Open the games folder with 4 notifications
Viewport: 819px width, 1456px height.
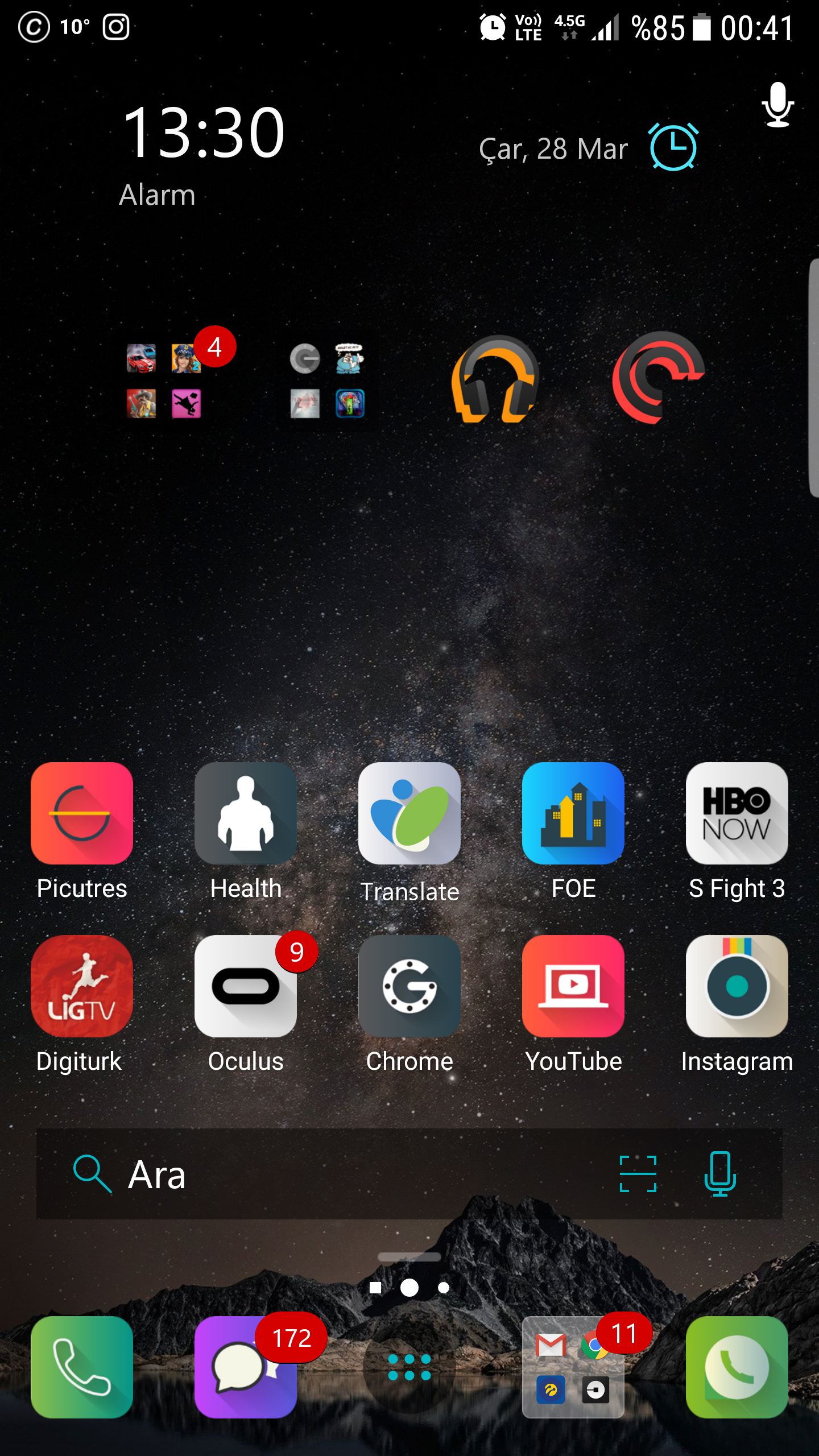164,381
